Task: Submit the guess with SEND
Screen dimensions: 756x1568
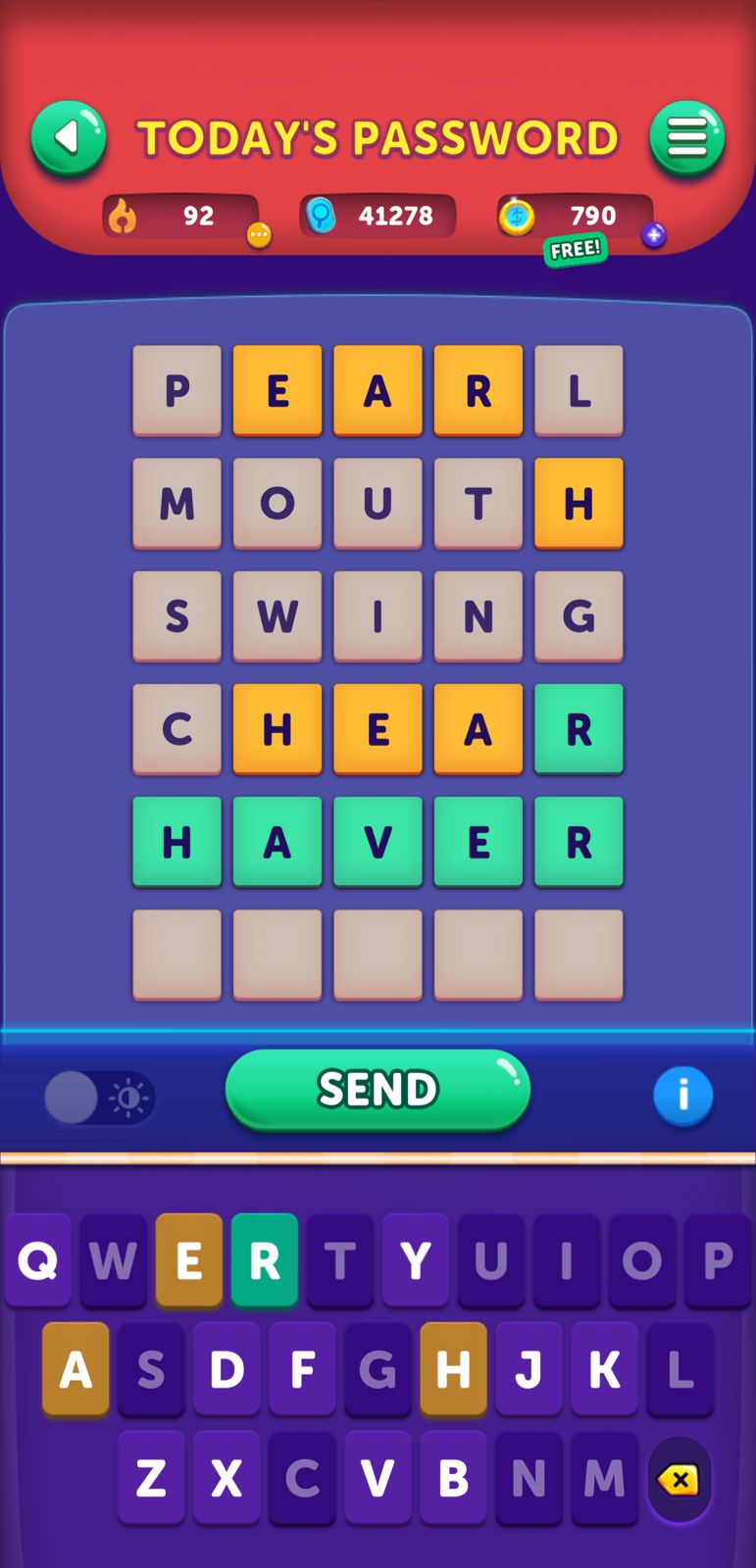Action: 378,1090
